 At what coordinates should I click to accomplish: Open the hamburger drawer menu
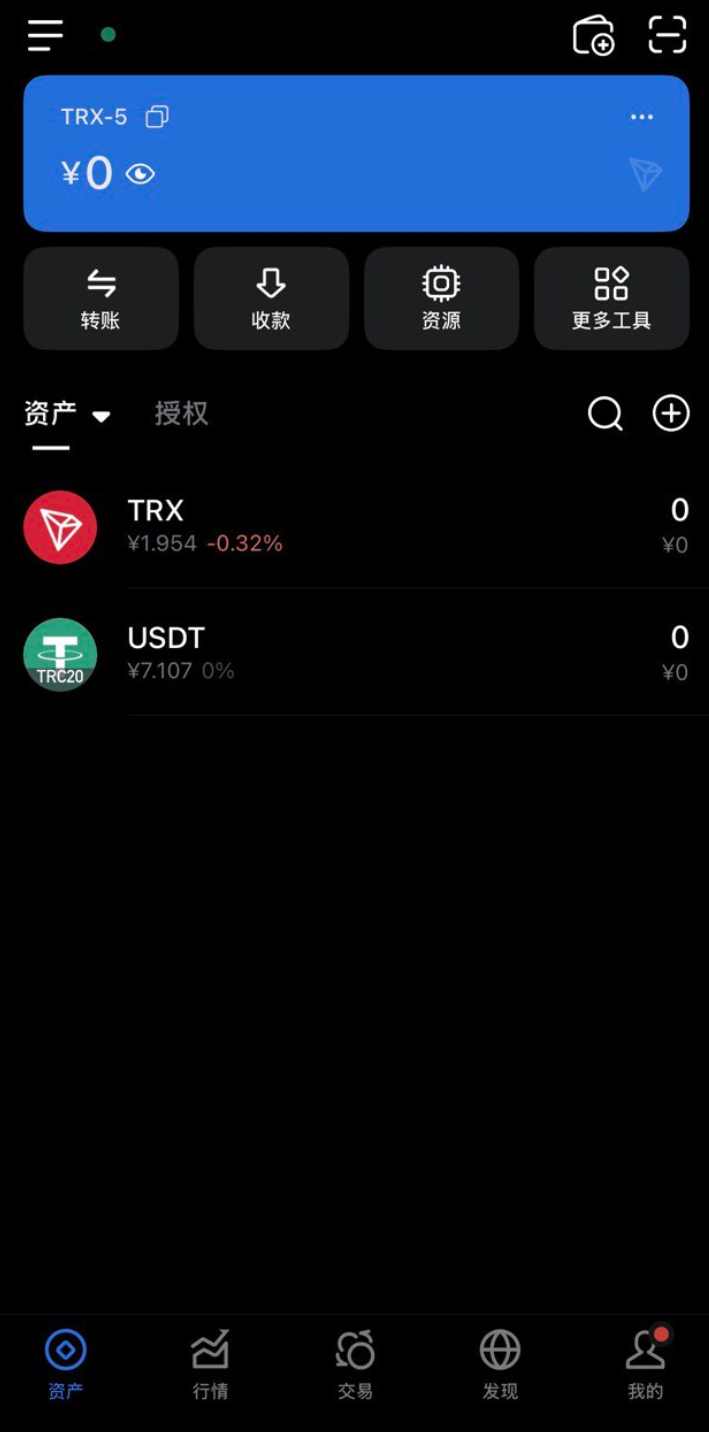pyautogui.click(x=45, y=36)
